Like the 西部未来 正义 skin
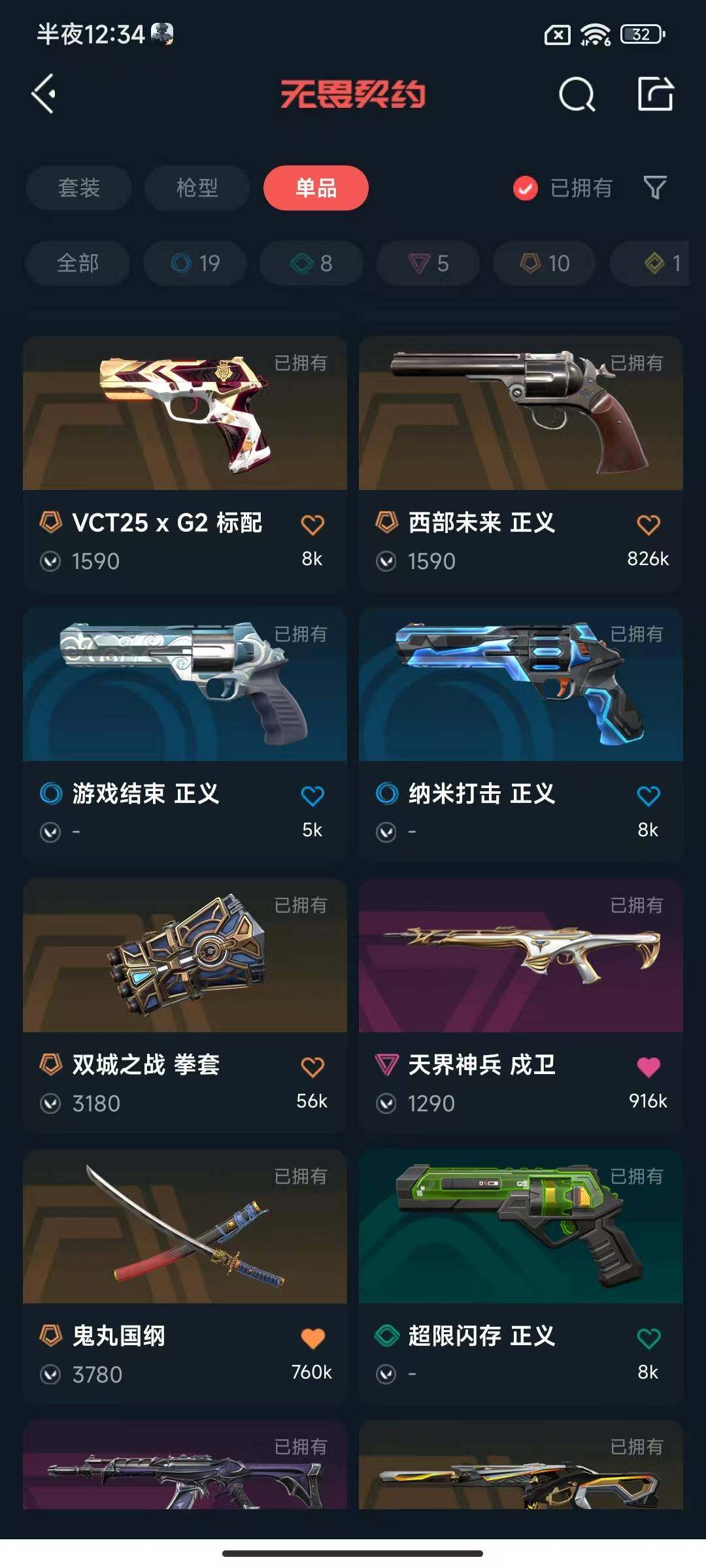The image size is (706, 1568). [648, 525]
